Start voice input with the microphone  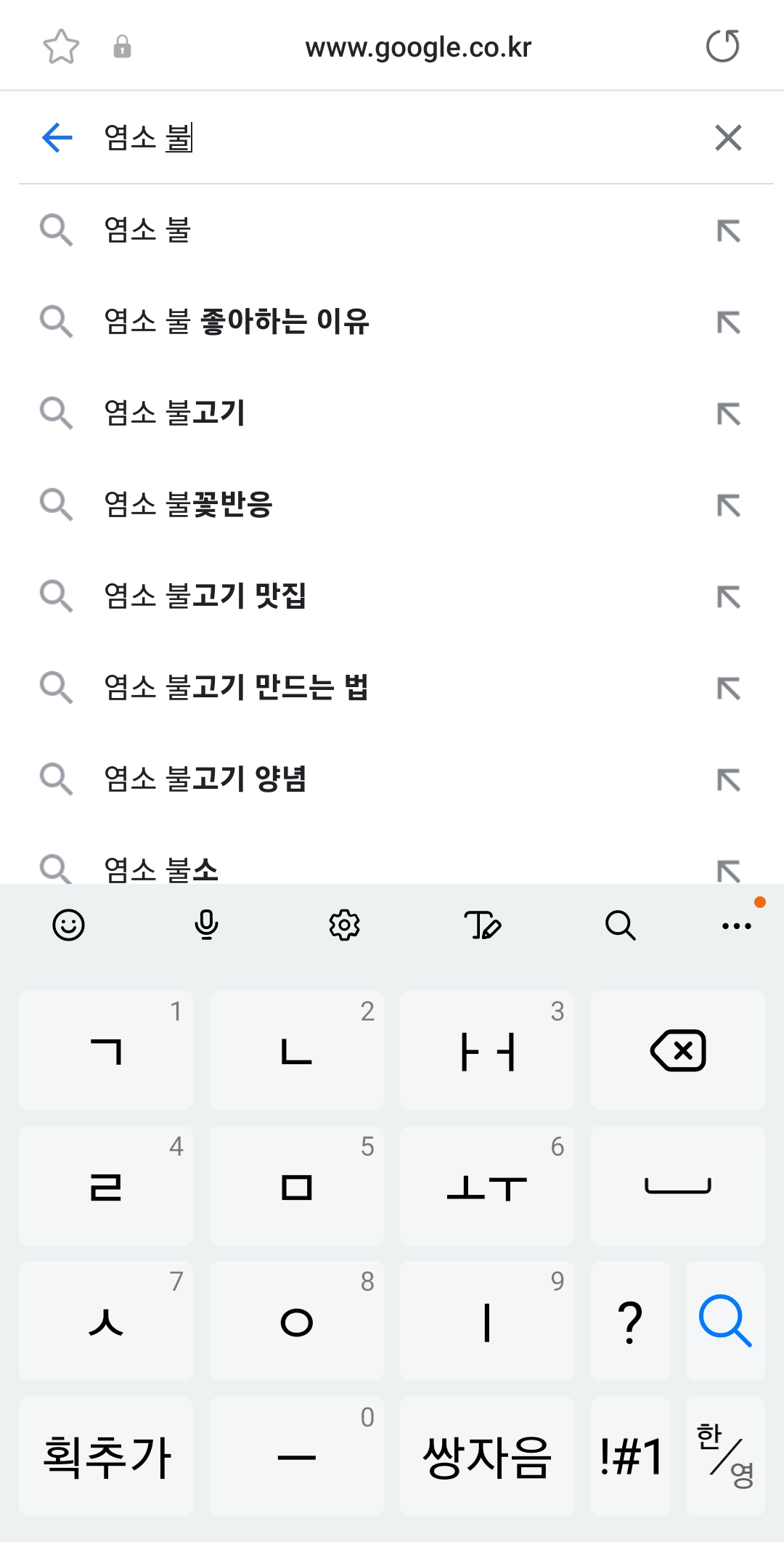(207, 925)
